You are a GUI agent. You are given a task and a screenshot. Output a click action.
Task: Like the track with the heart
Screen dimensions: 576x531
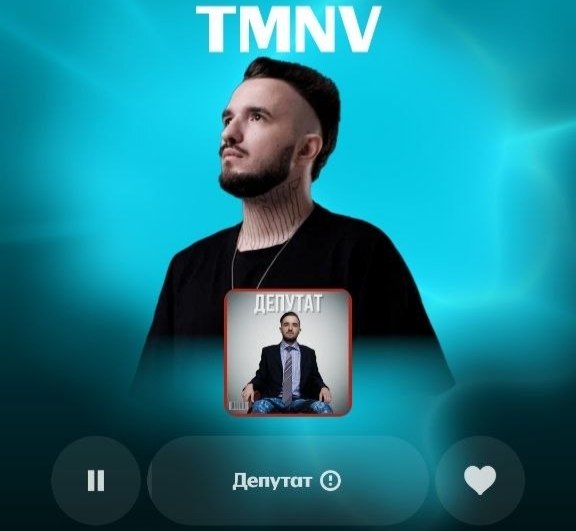[x=480, y=481]
